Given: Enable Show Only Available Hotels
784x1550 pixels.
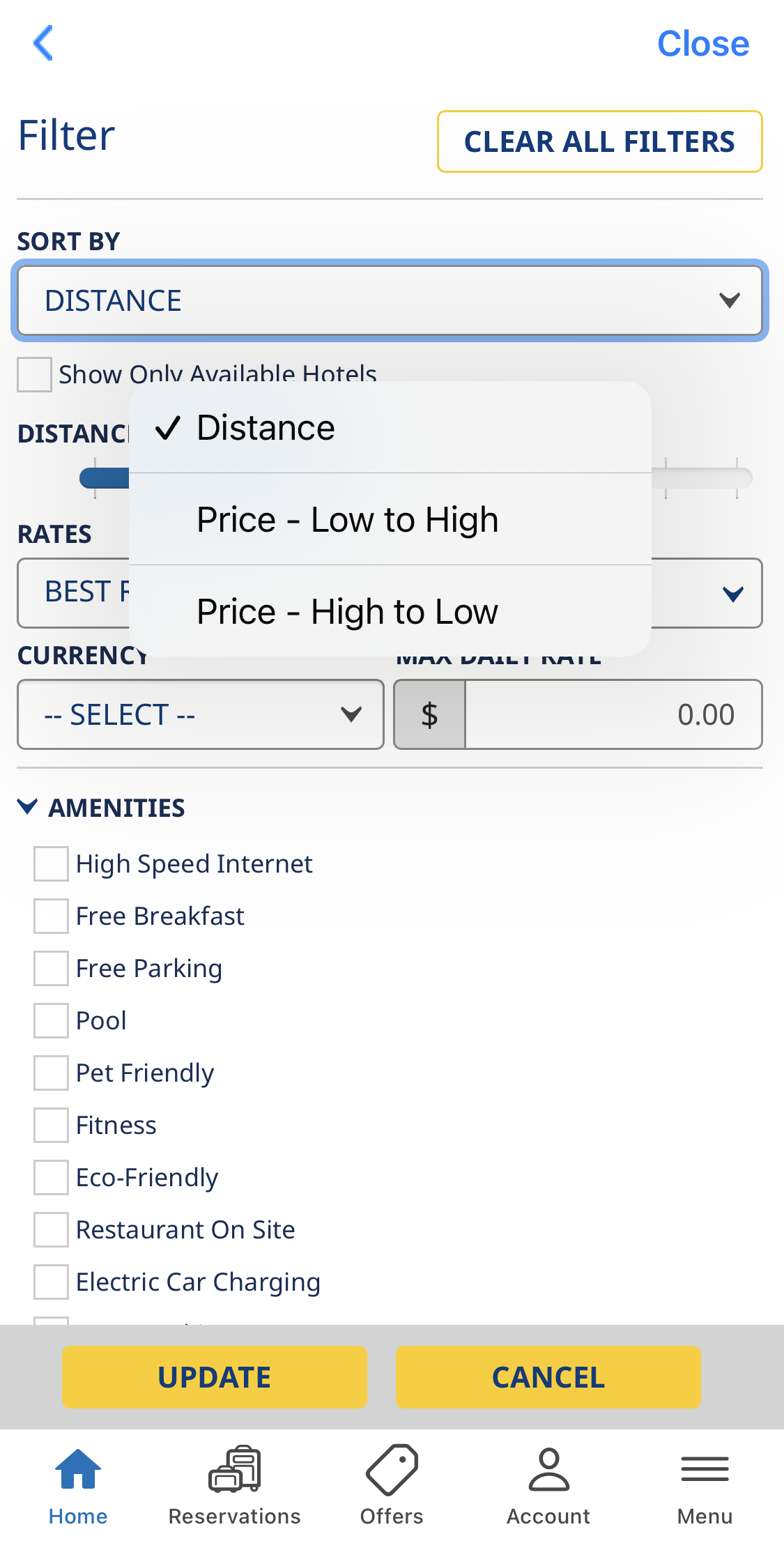Looking at the screenshot, I should coord(33,374).
